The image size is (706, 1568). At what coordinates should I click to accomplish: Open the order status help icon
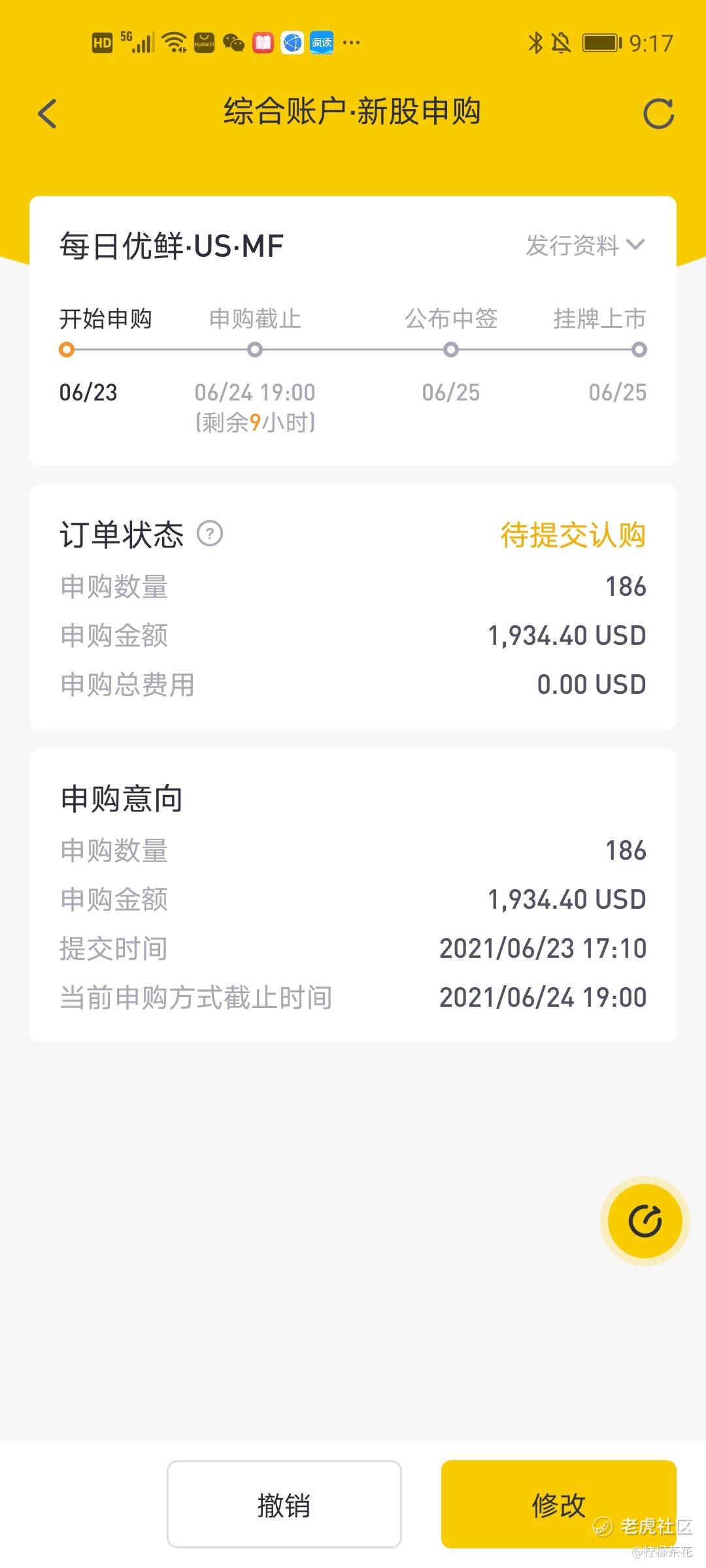click(210, 534)
